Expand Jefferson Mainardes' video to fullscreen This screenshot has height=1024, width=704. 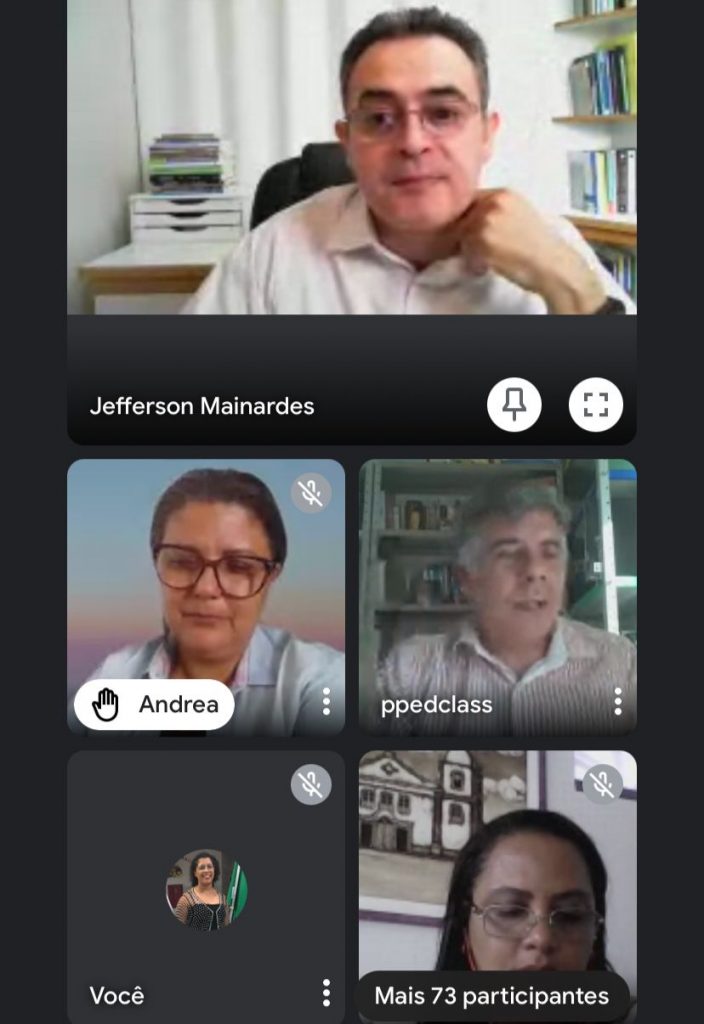(x=595, y=405)
